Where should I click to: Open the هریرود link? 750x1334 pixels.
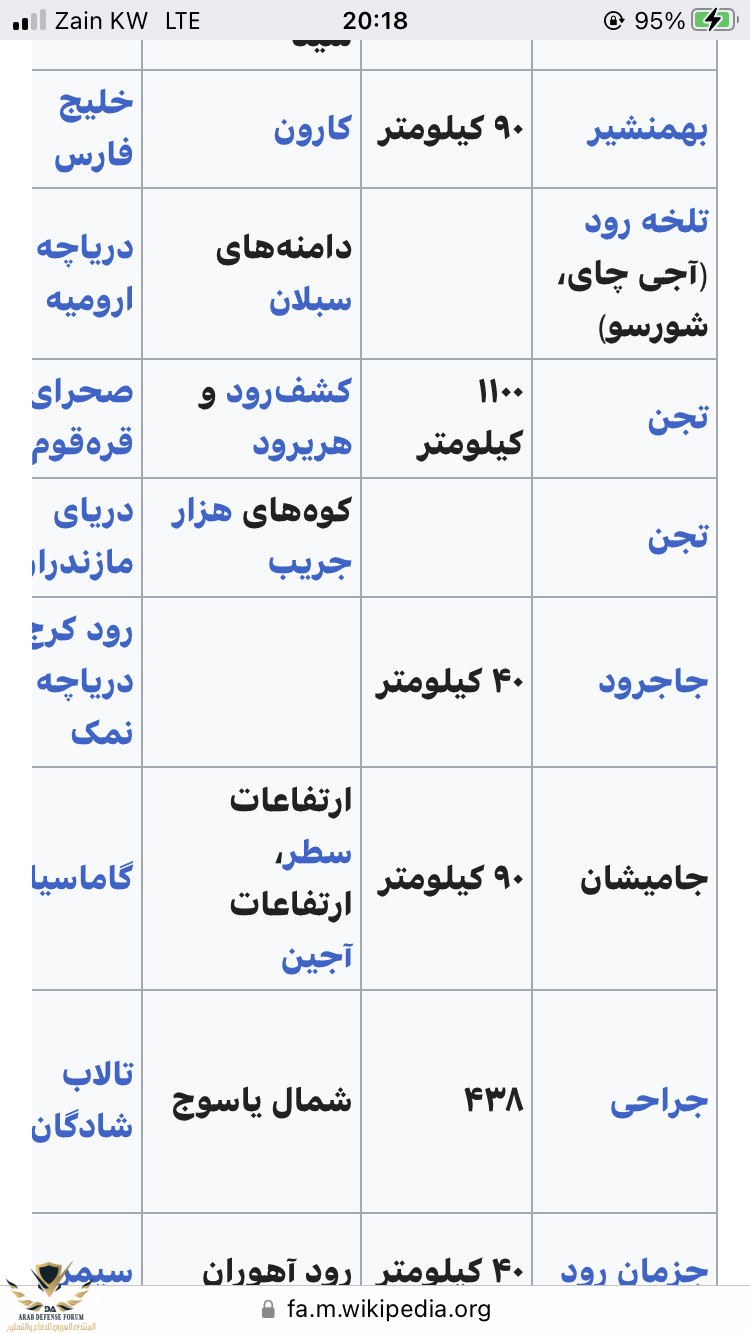coord(302,444)
